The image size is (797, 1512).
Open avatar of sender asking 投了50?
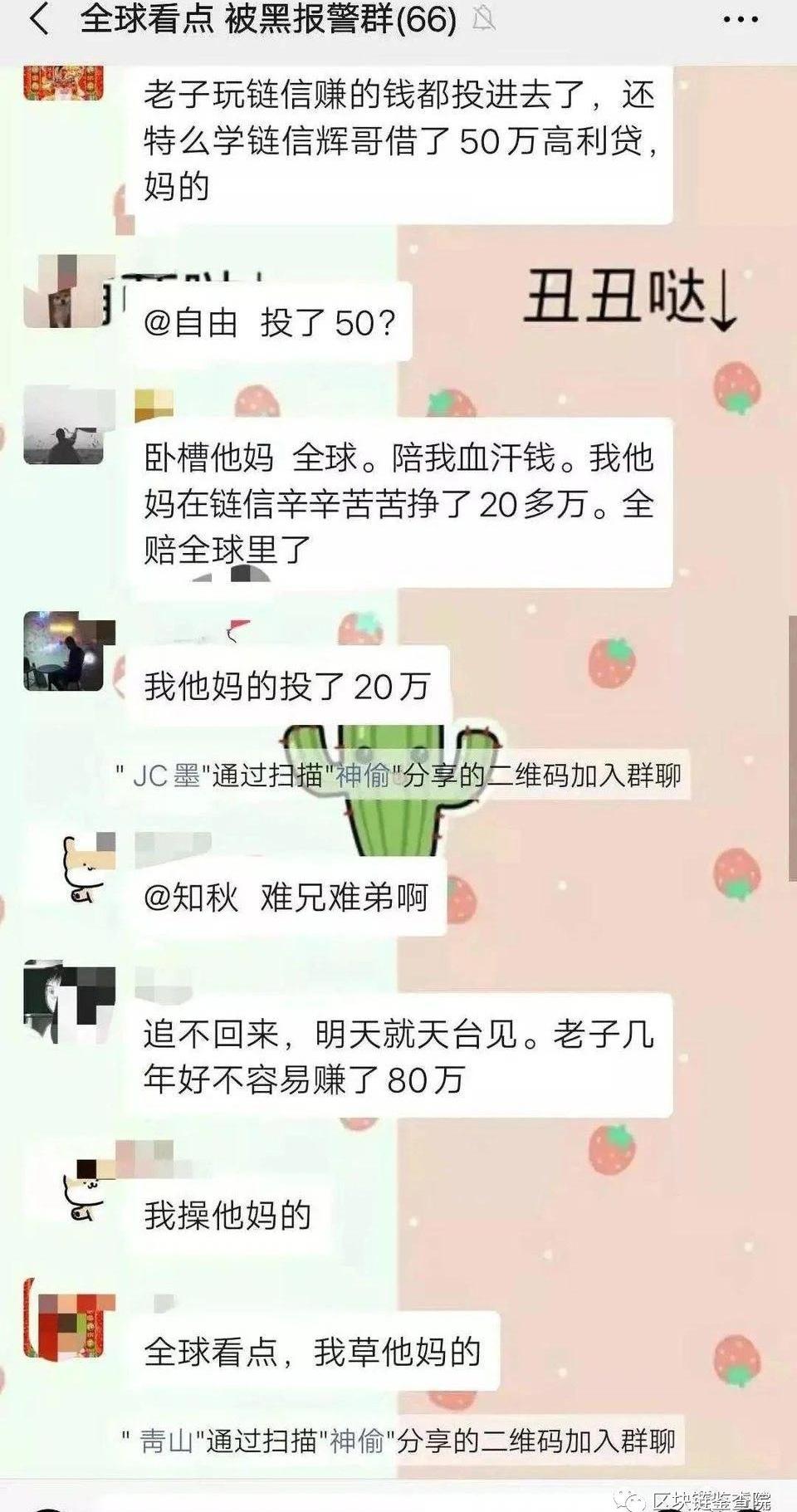tap(64, 291)
